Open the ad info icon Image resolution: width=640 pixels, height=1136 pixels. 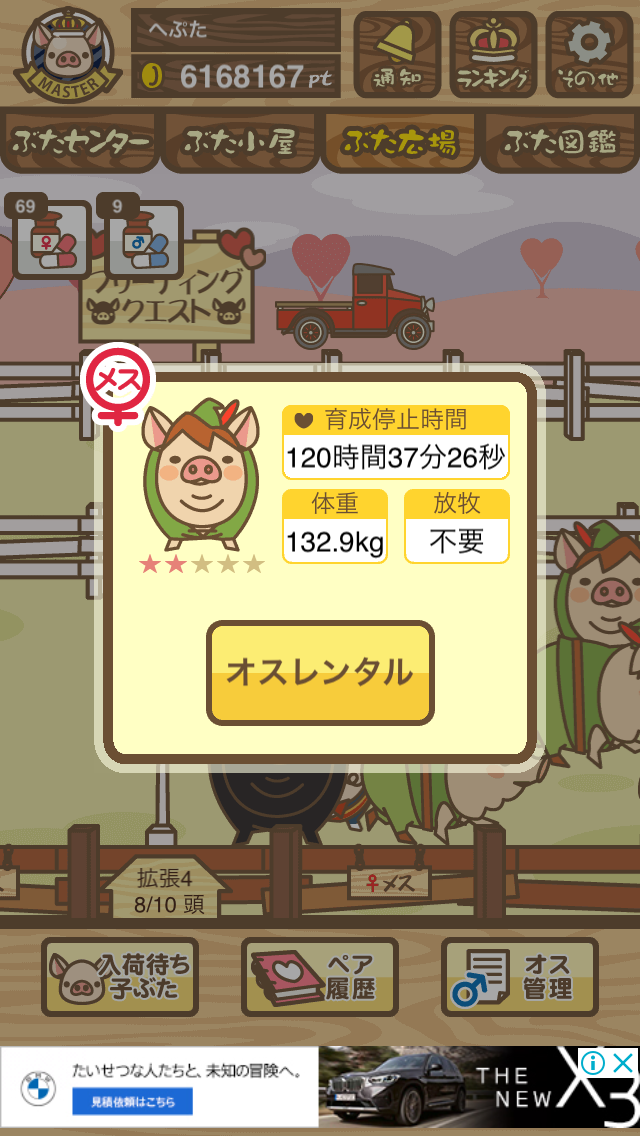point(593,1063)
